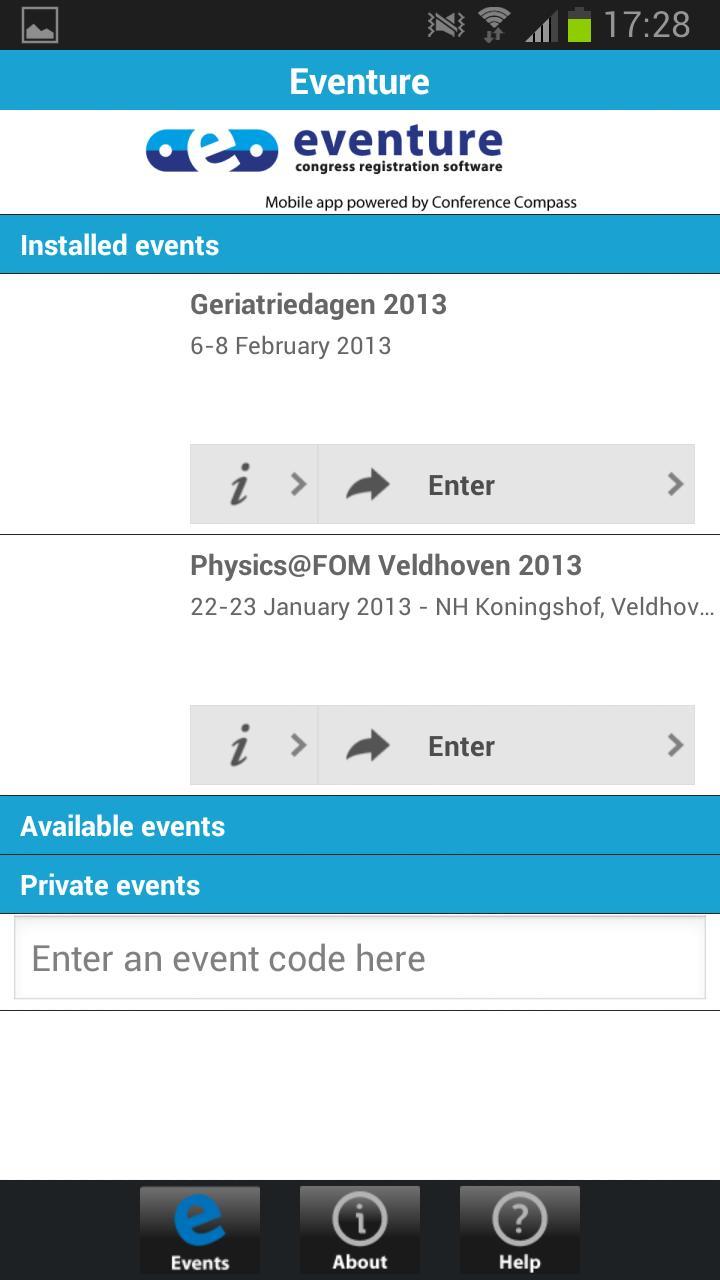720x1280 pixels.
Task: Open the Available events section
Action: tap(123, 826)
